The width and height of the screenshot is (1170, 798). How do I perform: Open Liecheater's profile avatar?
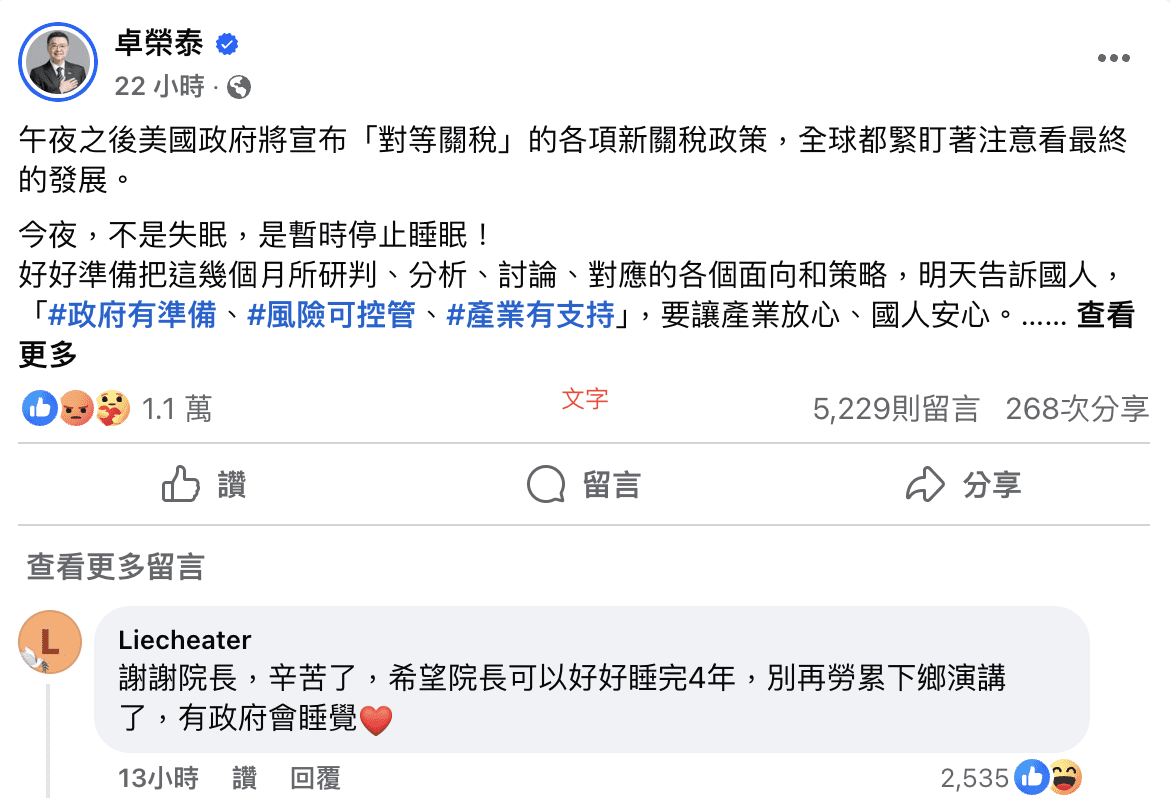(49, 641)
